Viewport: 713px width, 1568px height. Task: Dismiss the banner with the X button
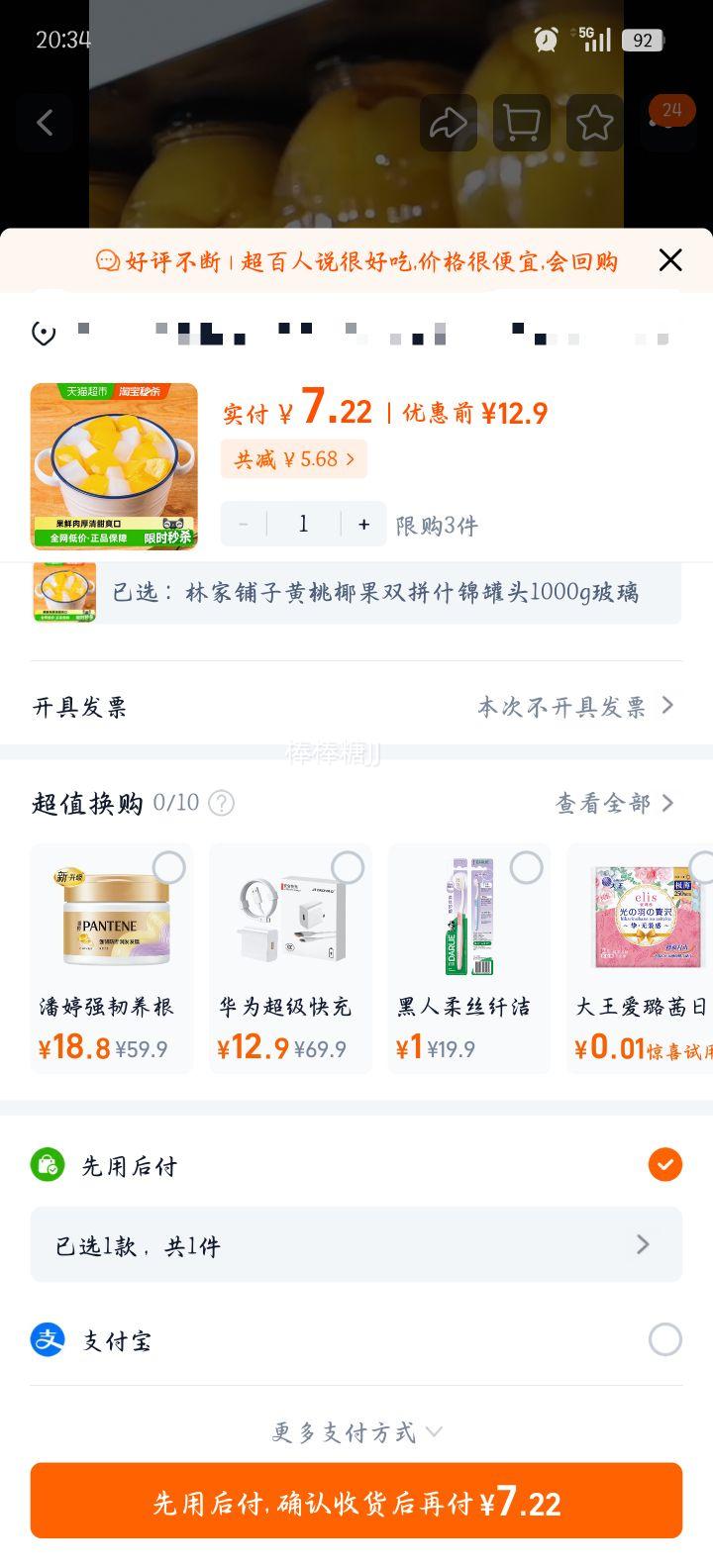[x=670, y=260]
